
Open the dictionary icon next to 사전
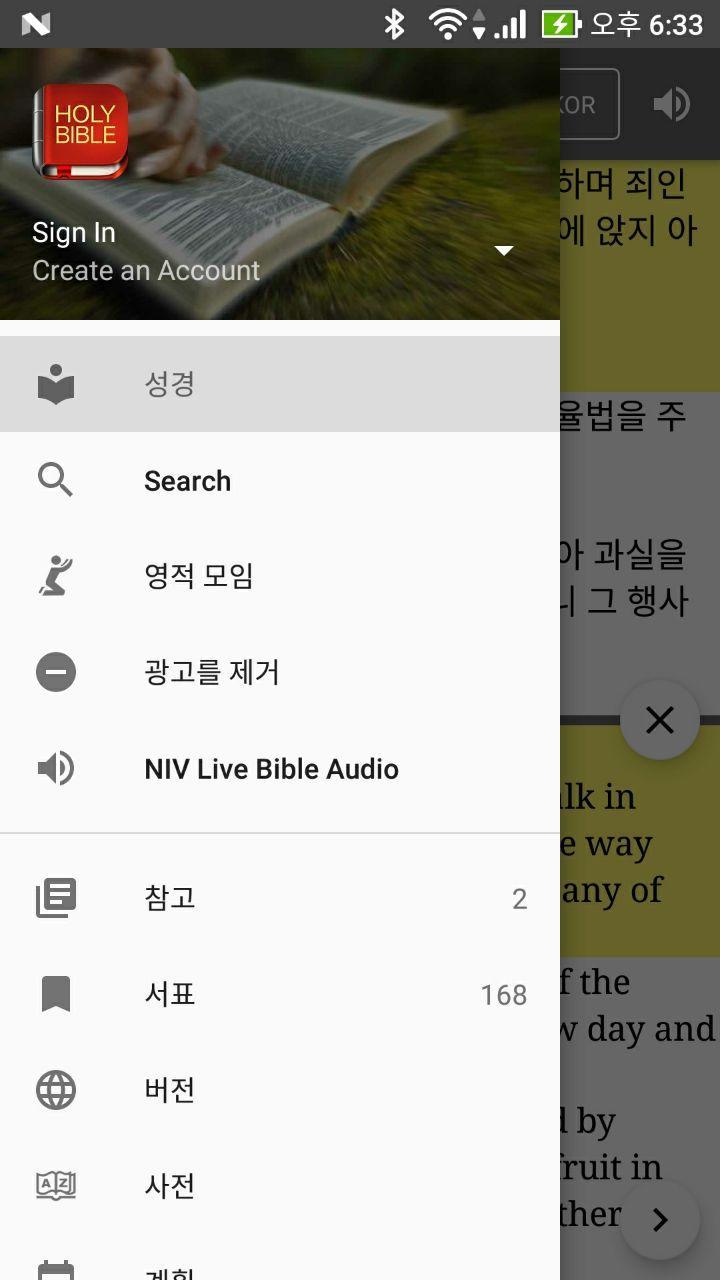coord(55,1186)
